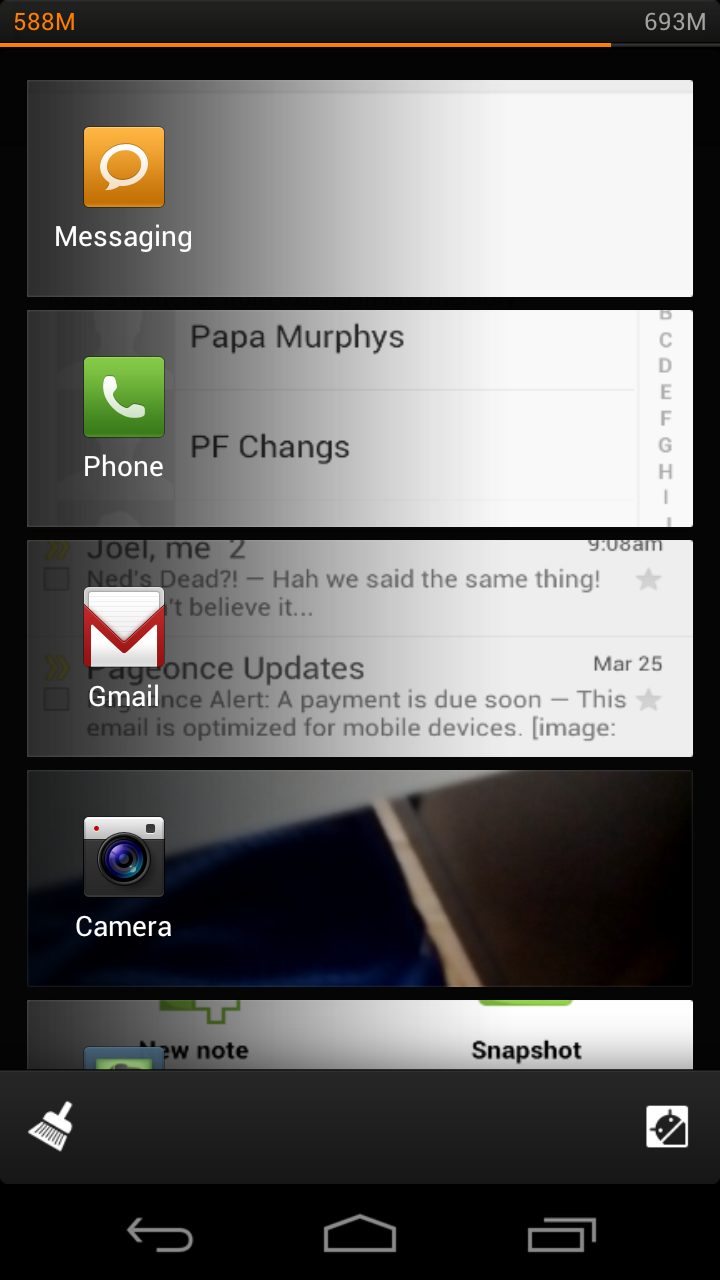Open the Android task manager icon
The width and height of the screenshot is (720, 1280).
coord(667,1127)
